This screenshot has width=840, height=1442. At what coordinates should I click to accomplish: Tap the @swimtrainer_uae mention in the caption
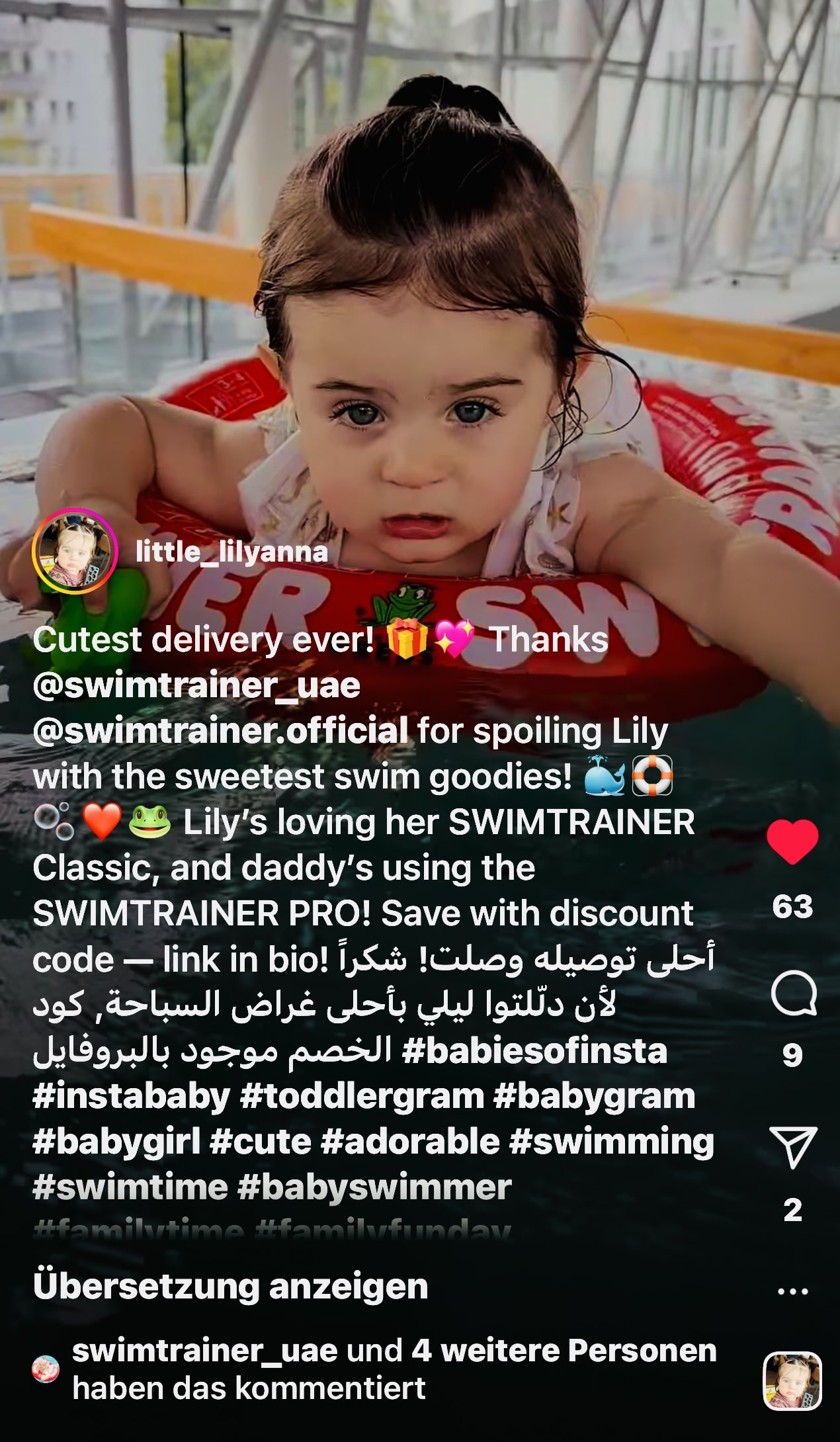[196, 685]
